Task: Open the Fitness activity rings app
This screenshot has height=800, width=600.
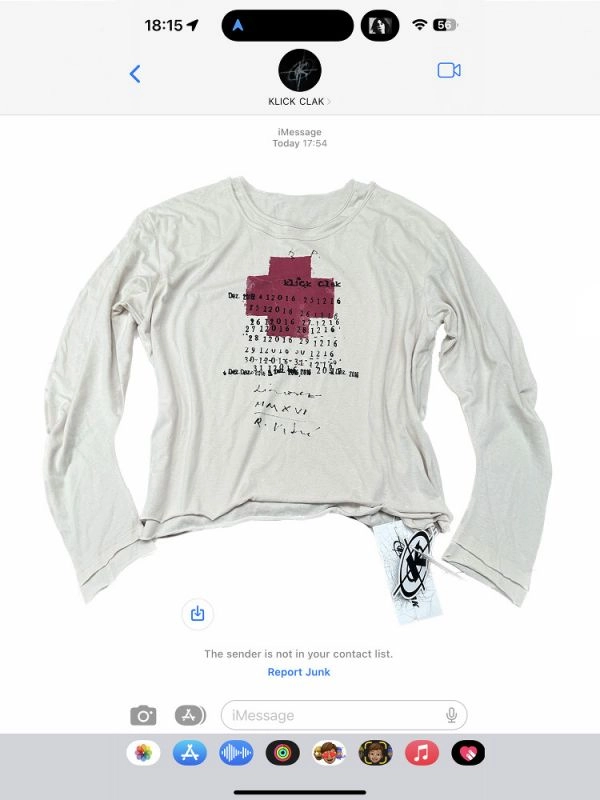Action: [x=283, y=753]
